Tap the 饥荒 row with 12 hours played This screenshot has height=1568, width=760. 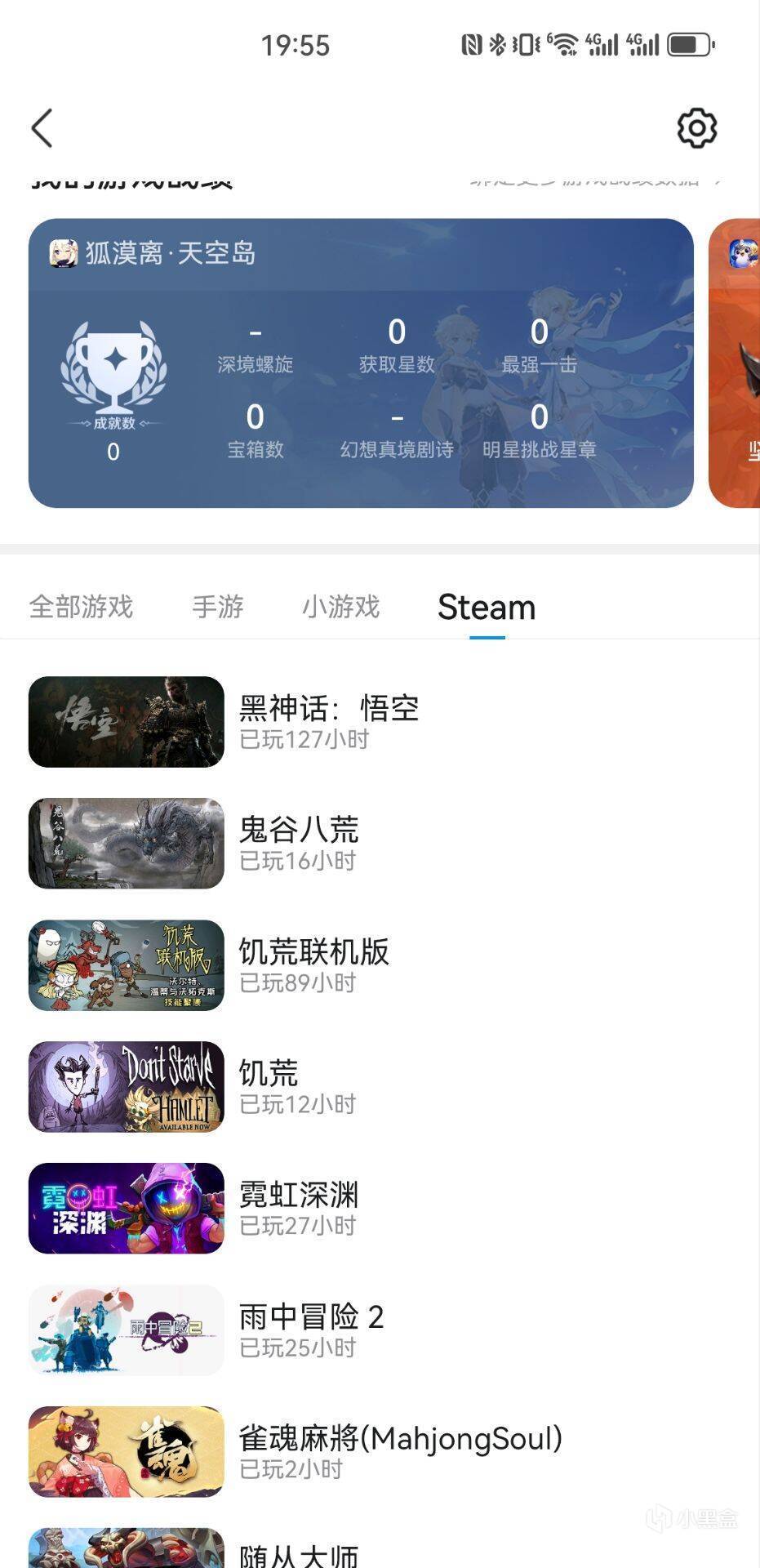(x=269, y=1086)
